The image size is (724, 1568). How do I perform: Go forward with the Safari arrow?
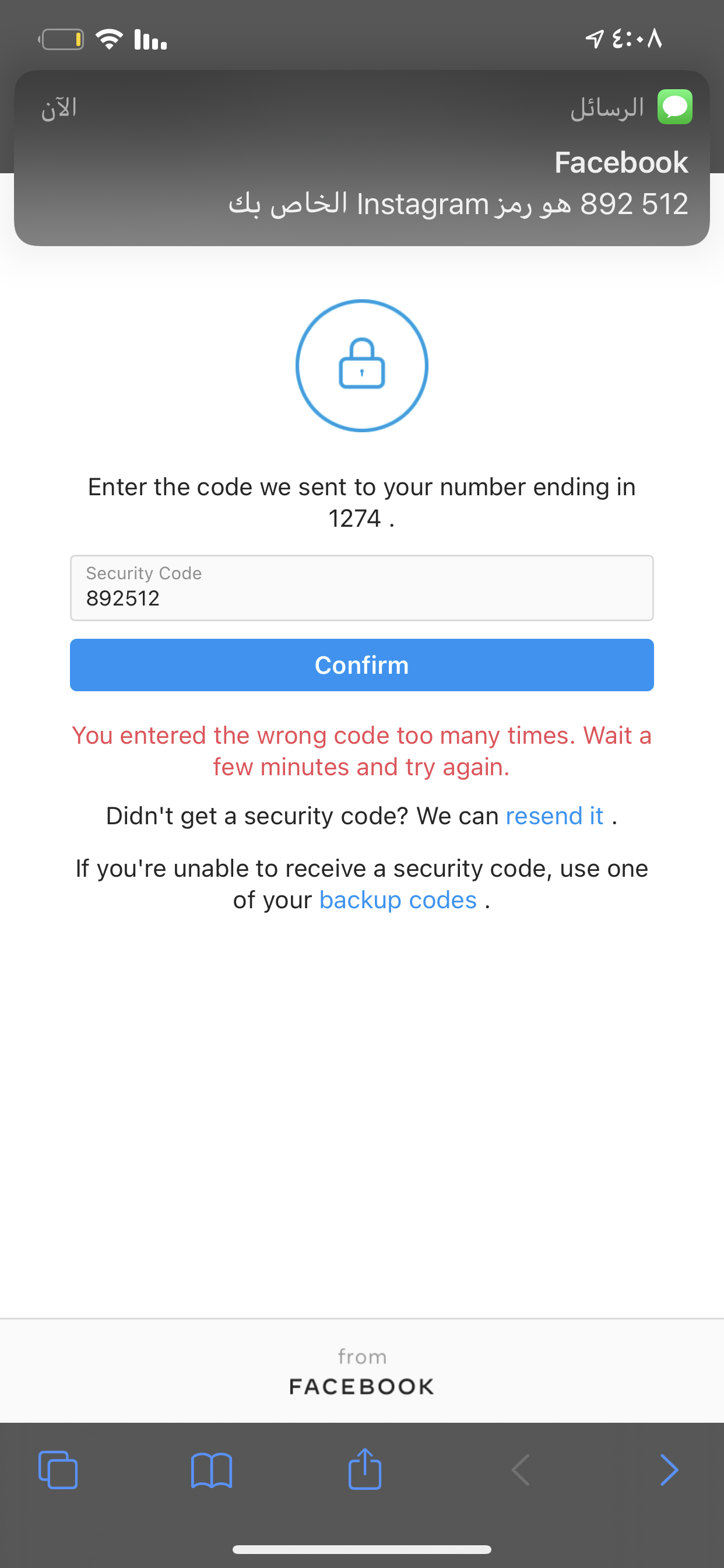[x=669, y=1470]
